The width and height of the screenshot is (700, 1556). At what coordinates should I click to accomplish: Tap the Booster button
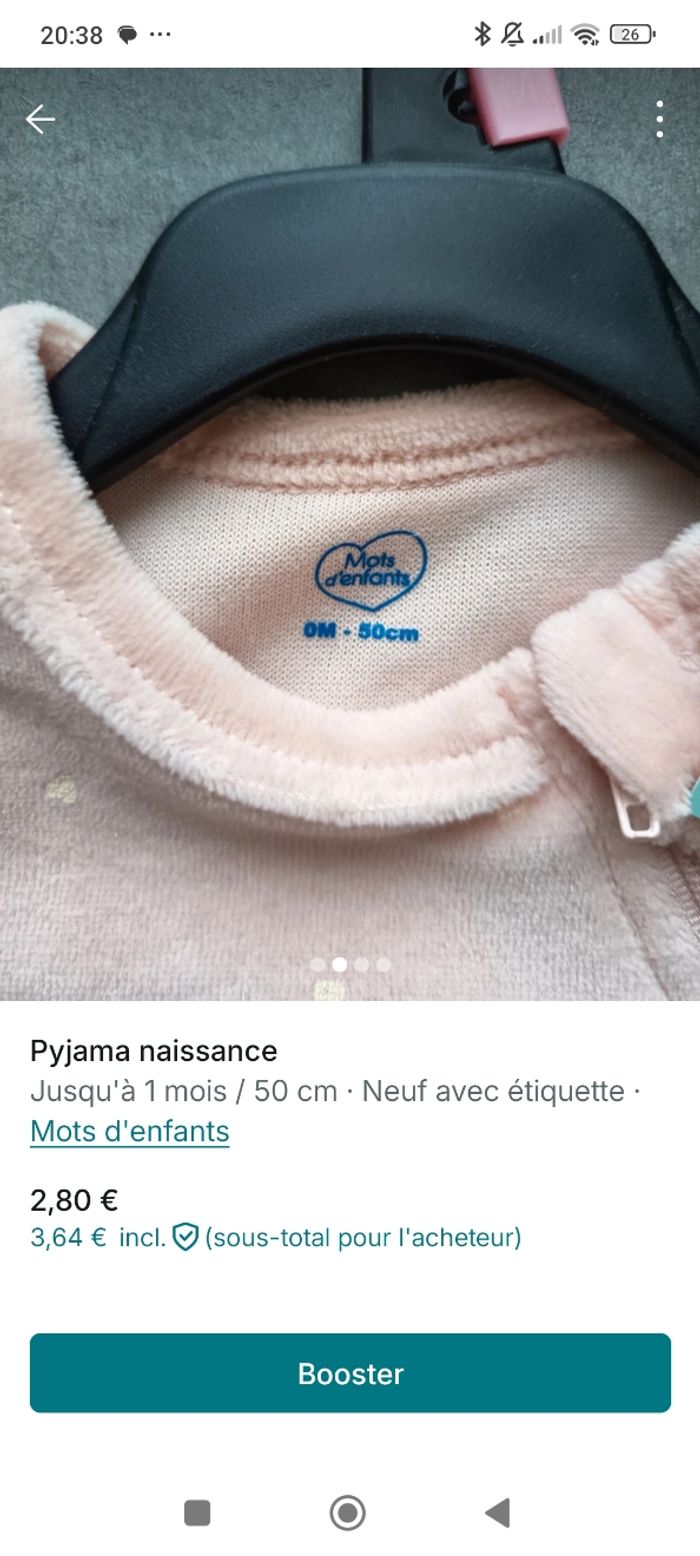click(x=350, y=1373)
